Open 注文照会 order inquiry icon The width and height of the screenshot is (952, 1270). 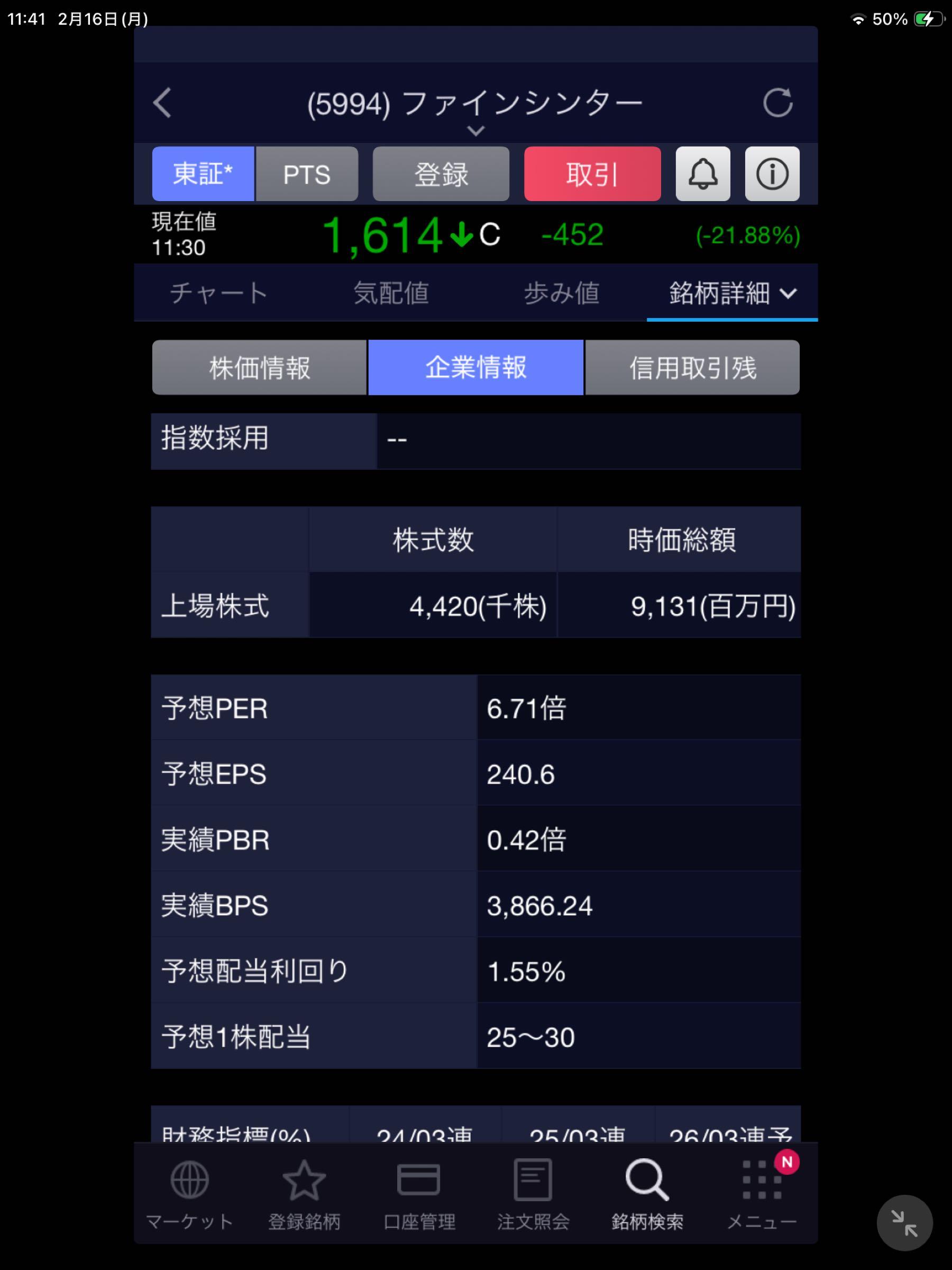point(533,1183)
